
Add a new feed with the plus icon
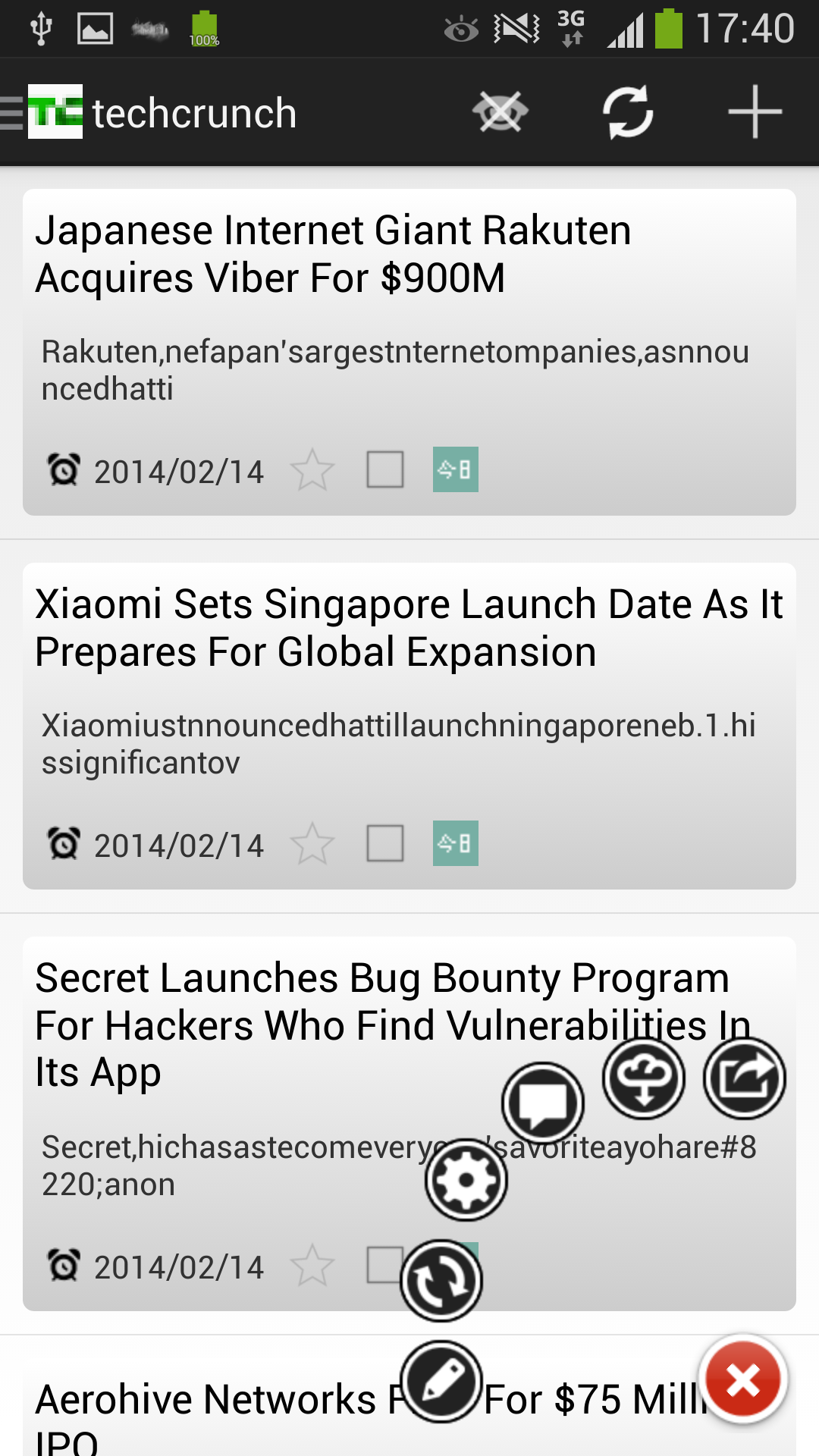(x=755, y=111)
